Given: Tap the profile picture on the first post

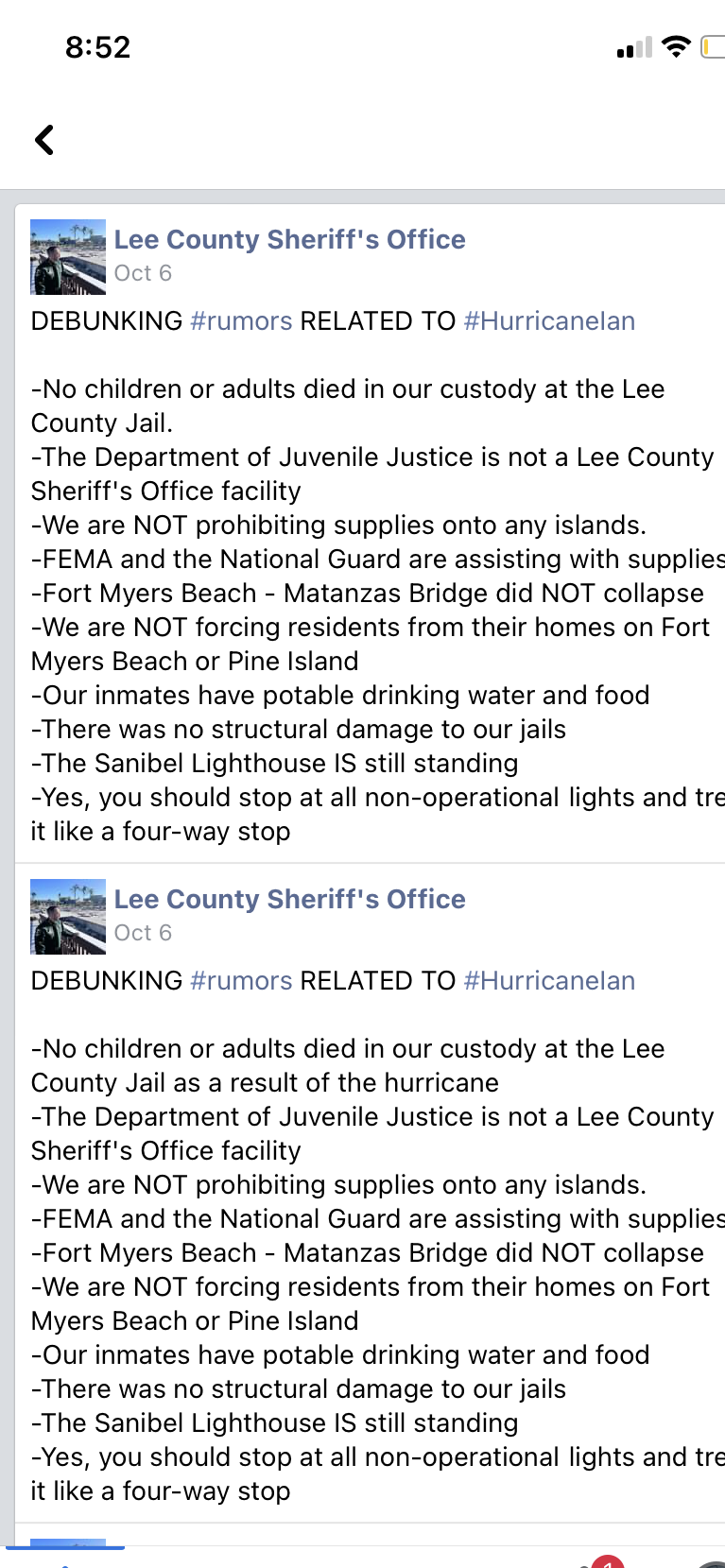Looking at the screenshot, I should [68, 257].
